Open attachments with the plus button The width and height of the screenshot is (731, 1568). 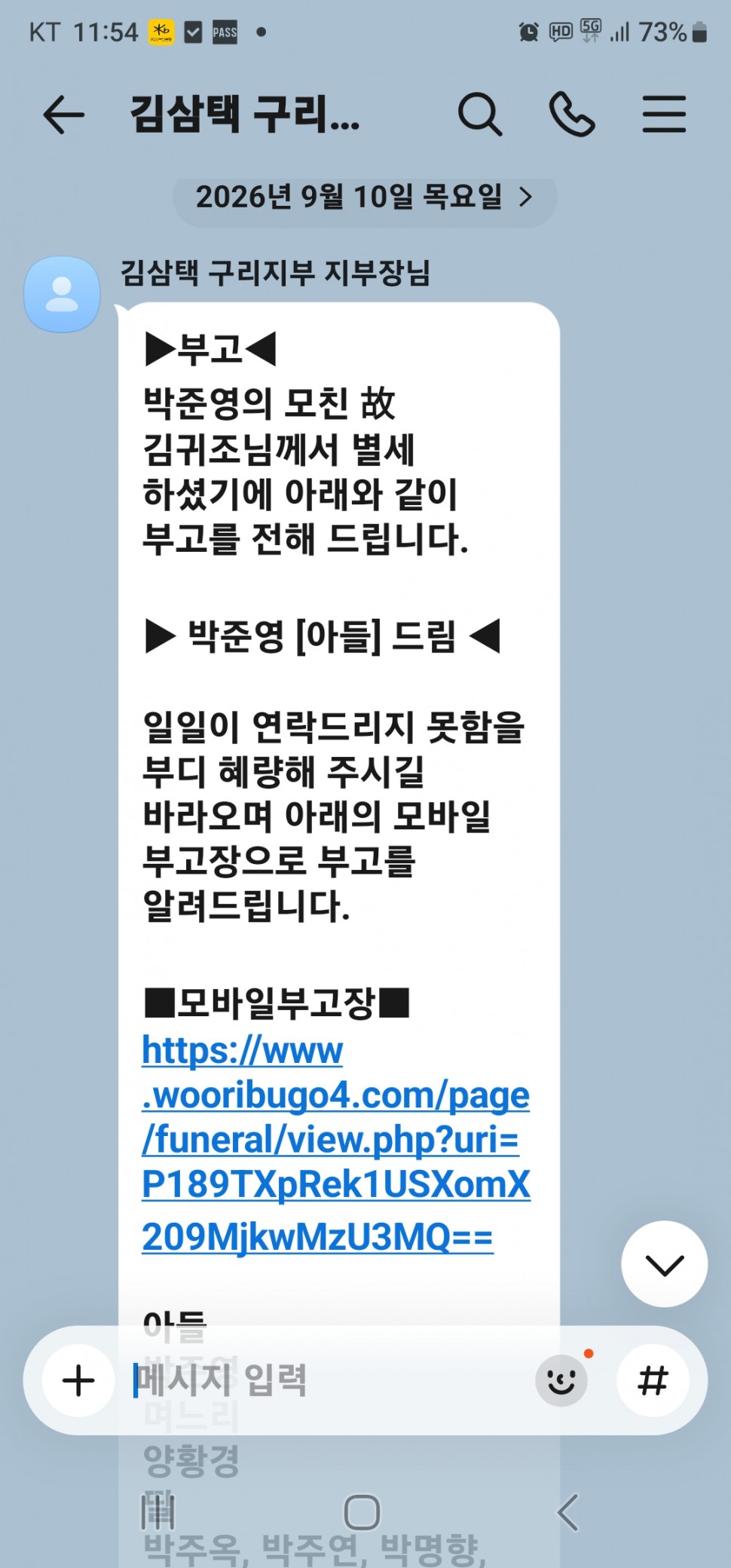coord(78,1380)
